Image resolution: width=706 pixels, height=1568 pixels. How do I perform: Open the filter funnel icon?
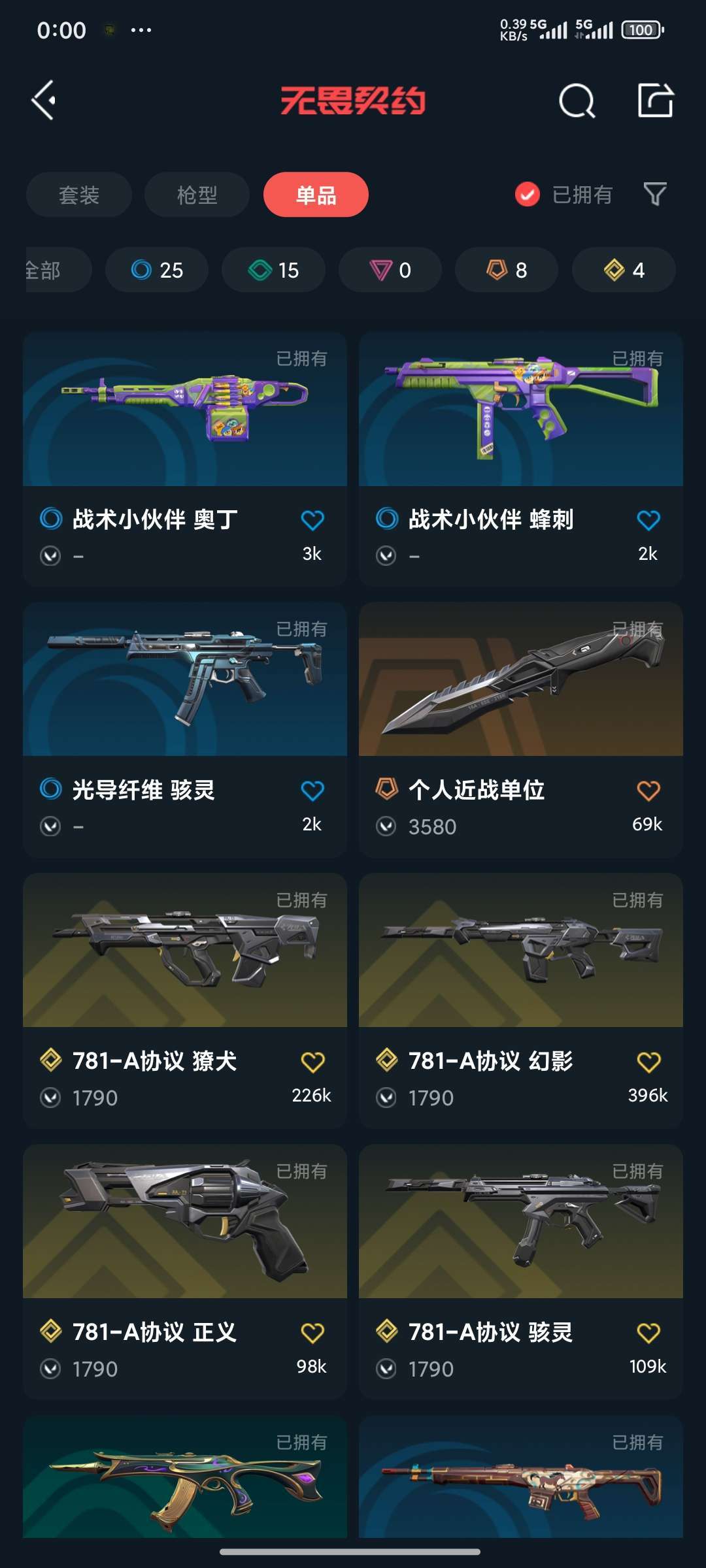[x=655, y=194]
